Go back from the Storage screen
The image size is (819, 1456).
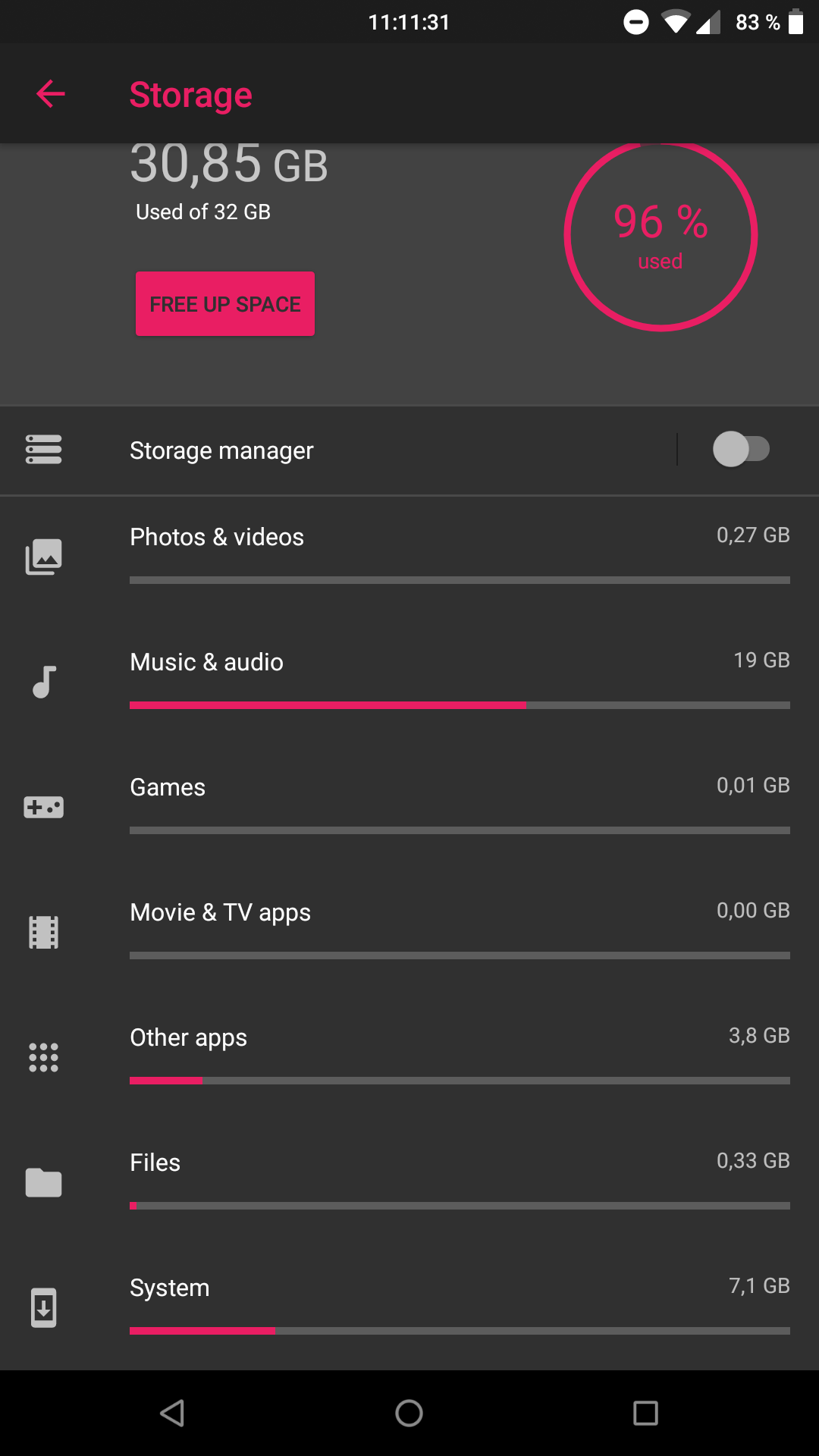tap(51, 94)
